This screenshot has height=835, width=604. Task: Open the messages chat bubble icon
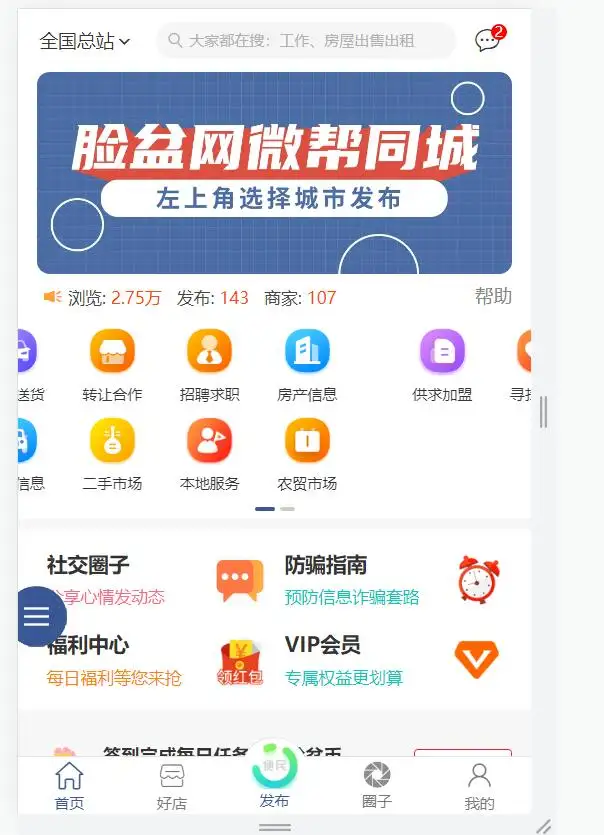(x=488, y=40)
